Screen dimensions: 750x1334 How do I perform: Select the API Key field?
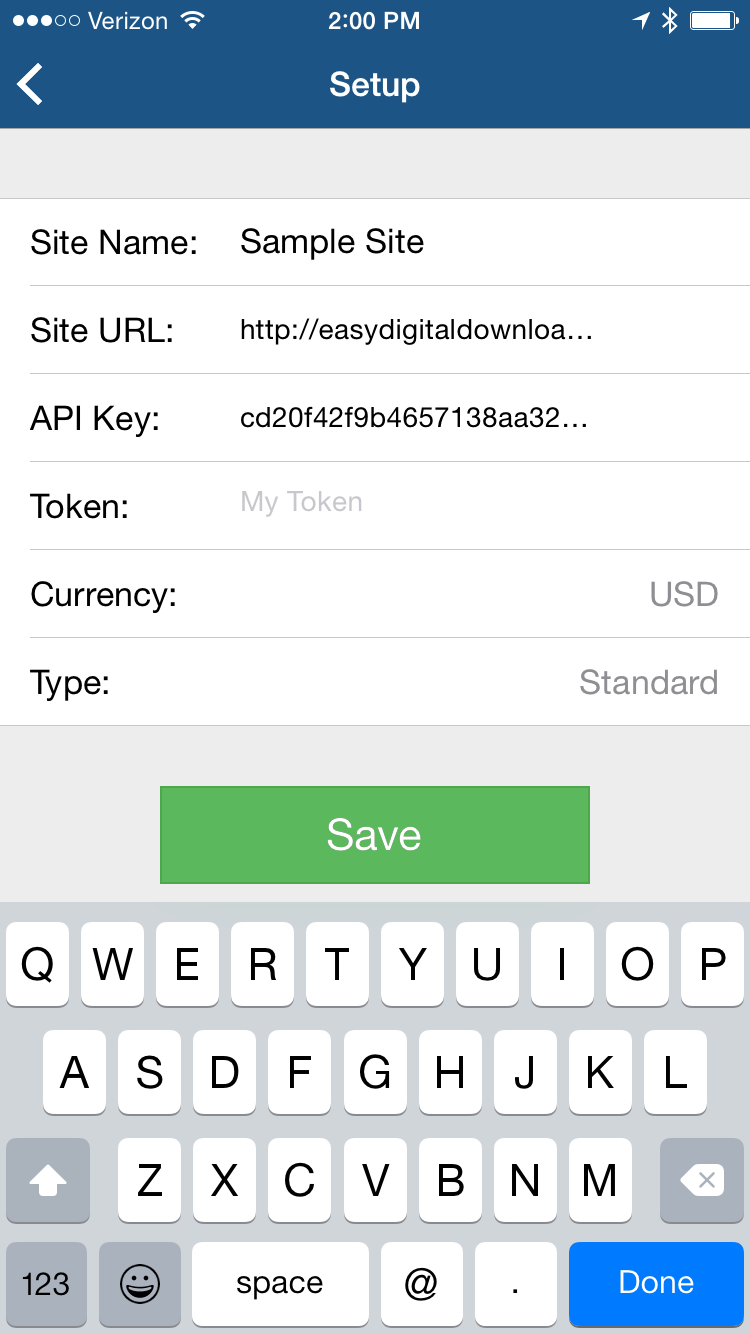tap(480, 418)
